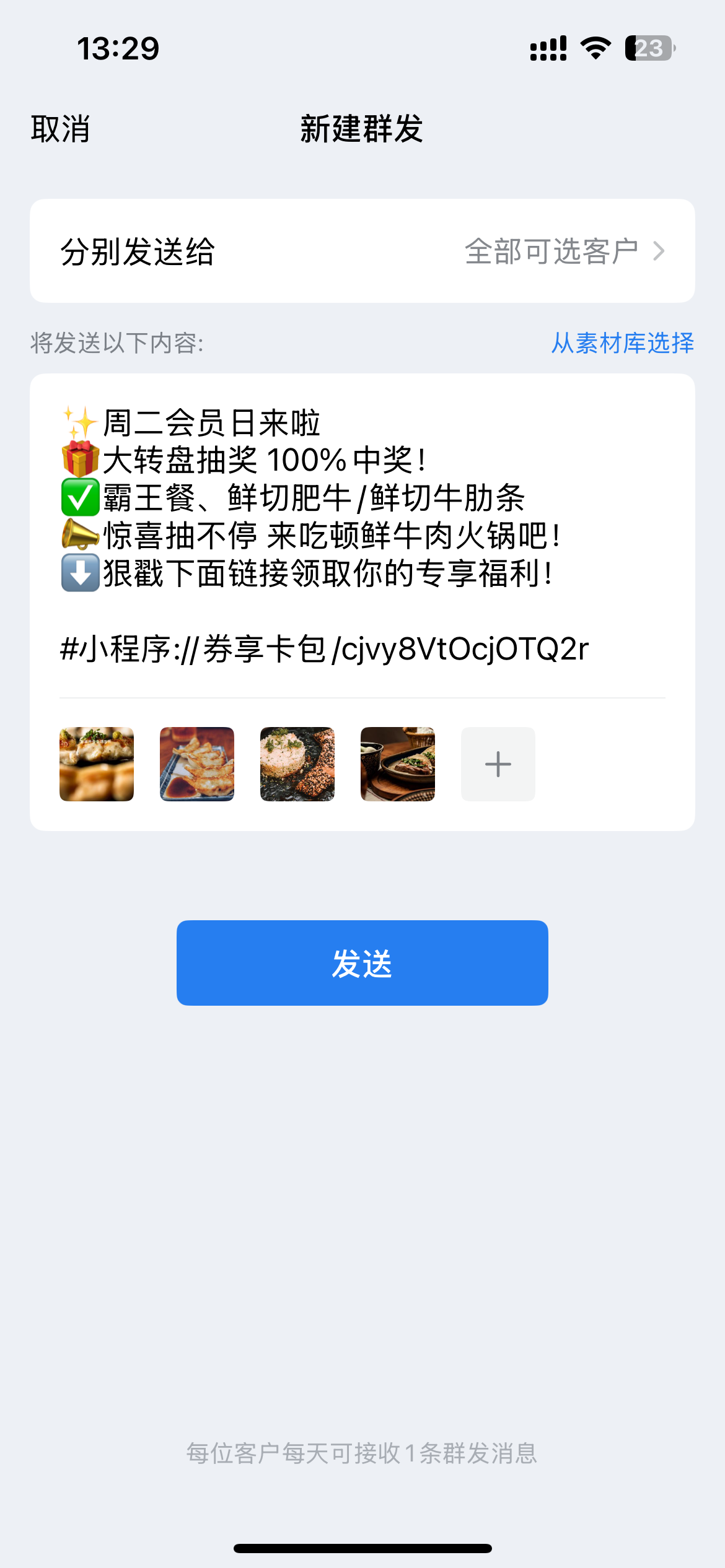Image resolution: width=725 pixels, height=1568 pixels.
Task: Open the dark bowl dish photo
Action: [x=398, y=764]
